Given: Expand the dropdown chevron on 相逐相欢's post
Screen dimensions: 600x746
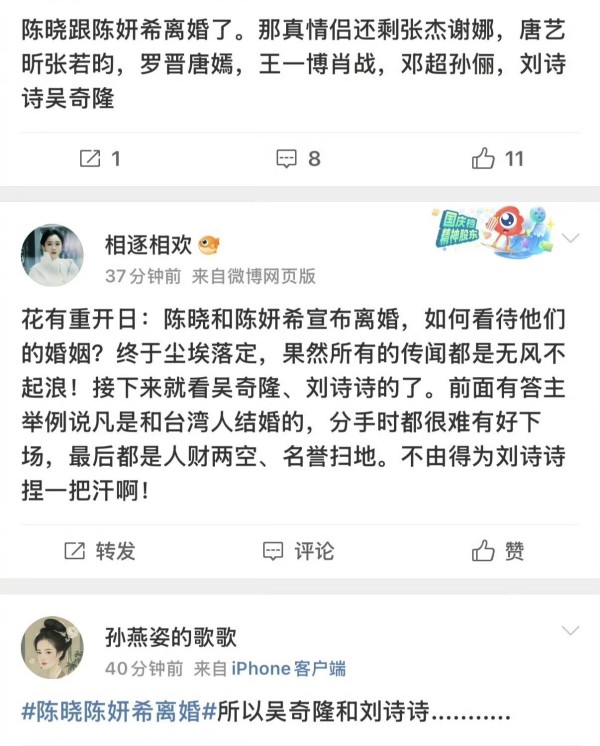Looking at the screenshot, I should click(x=570, y=239).
